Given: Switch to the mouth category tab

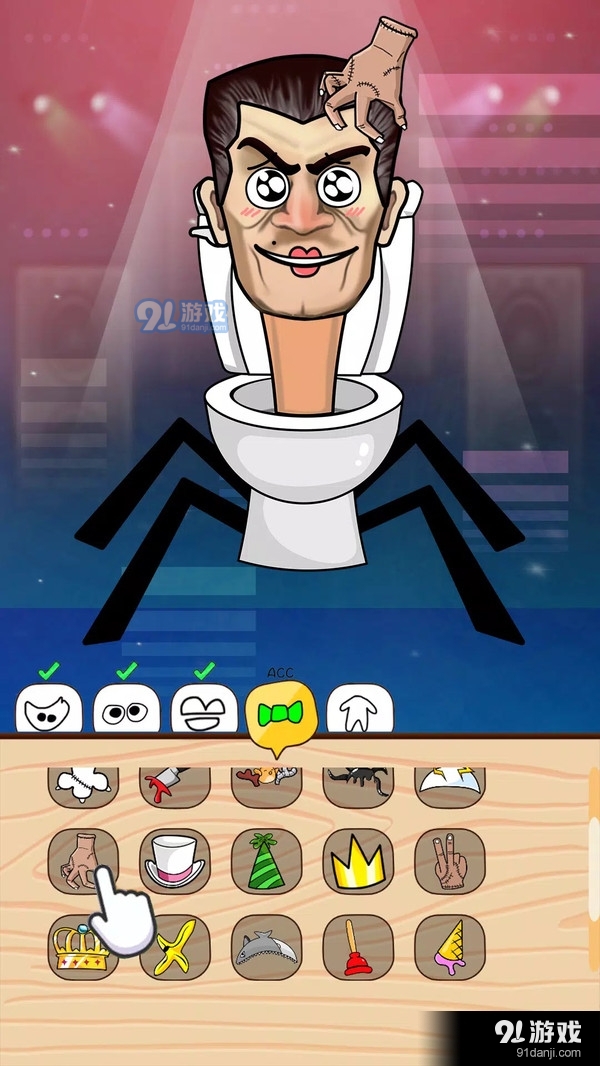Looking at the screenshot, I should tap(204, 709).
